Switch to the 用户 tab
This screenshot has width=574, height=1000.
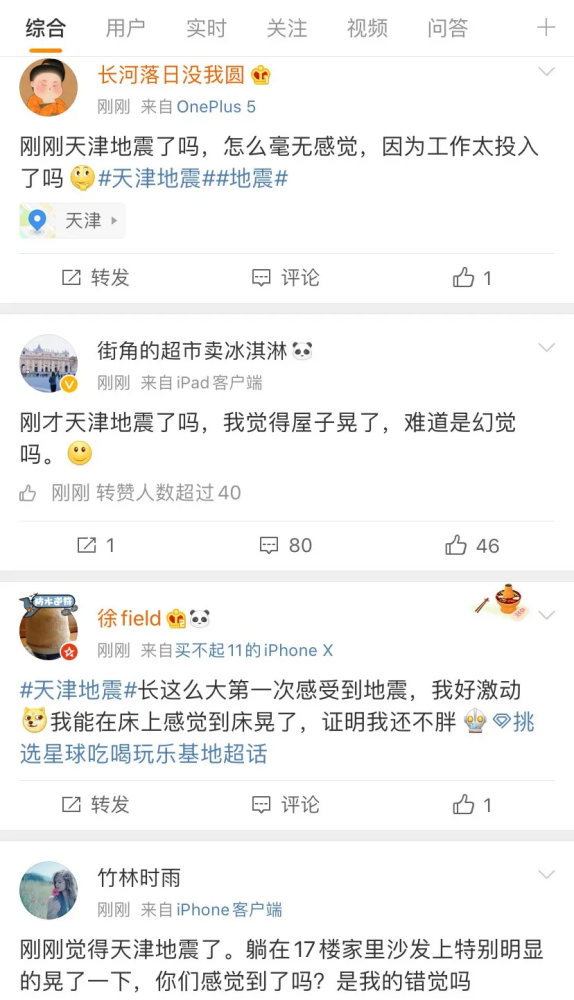point(125,28)
